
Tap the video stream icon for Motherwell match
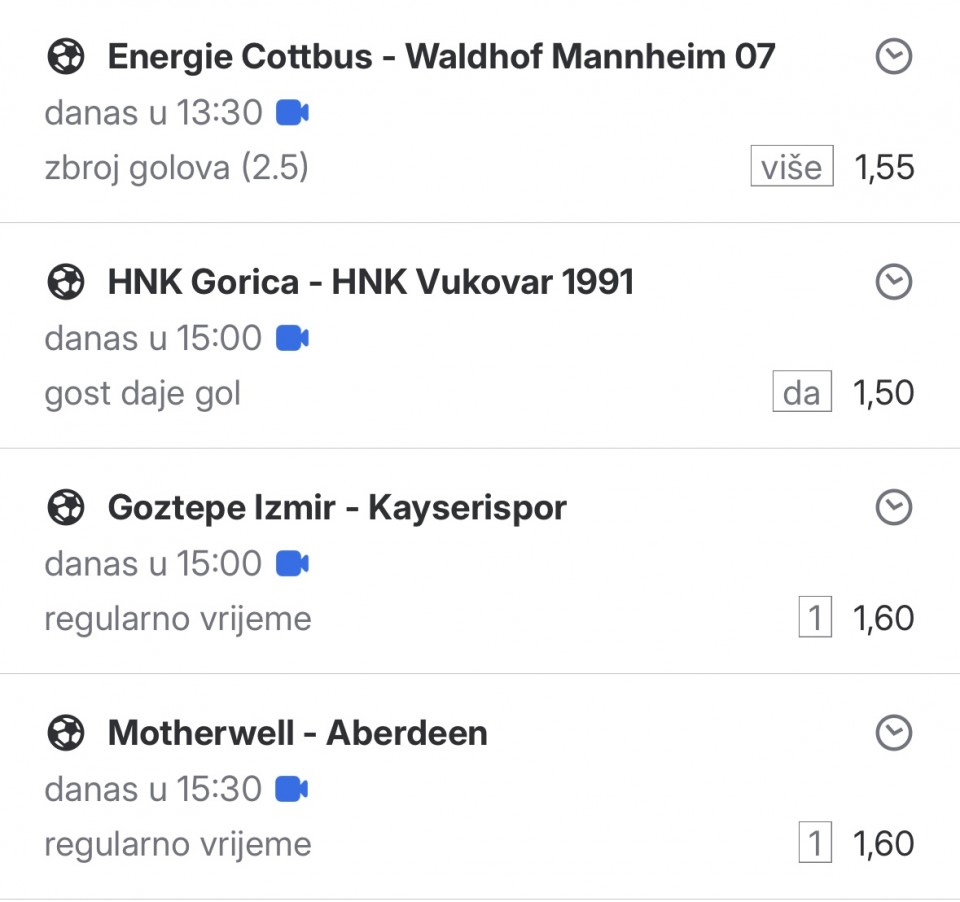click(292, 790)
